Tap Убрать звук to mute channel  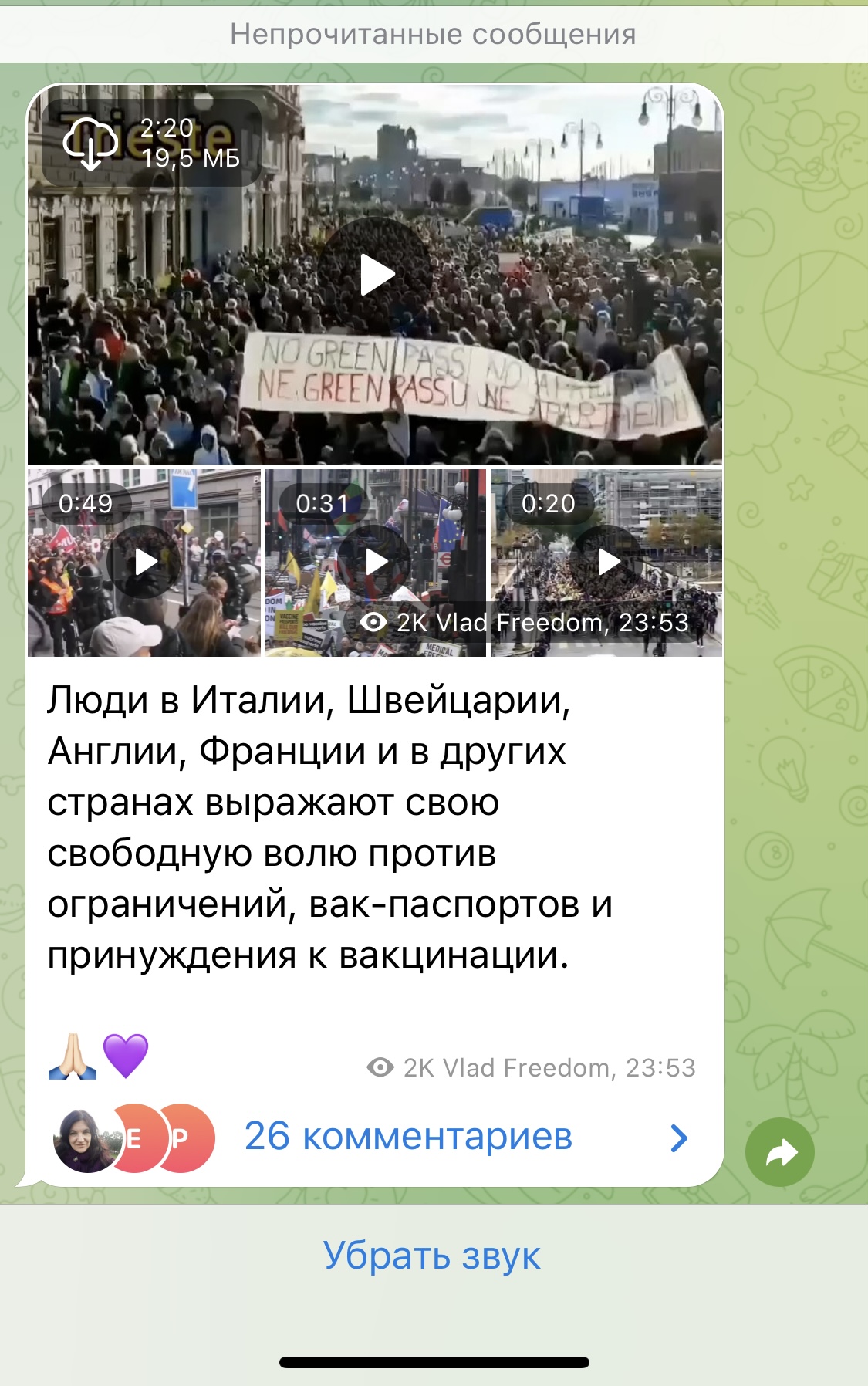(x=432, y=1256)
